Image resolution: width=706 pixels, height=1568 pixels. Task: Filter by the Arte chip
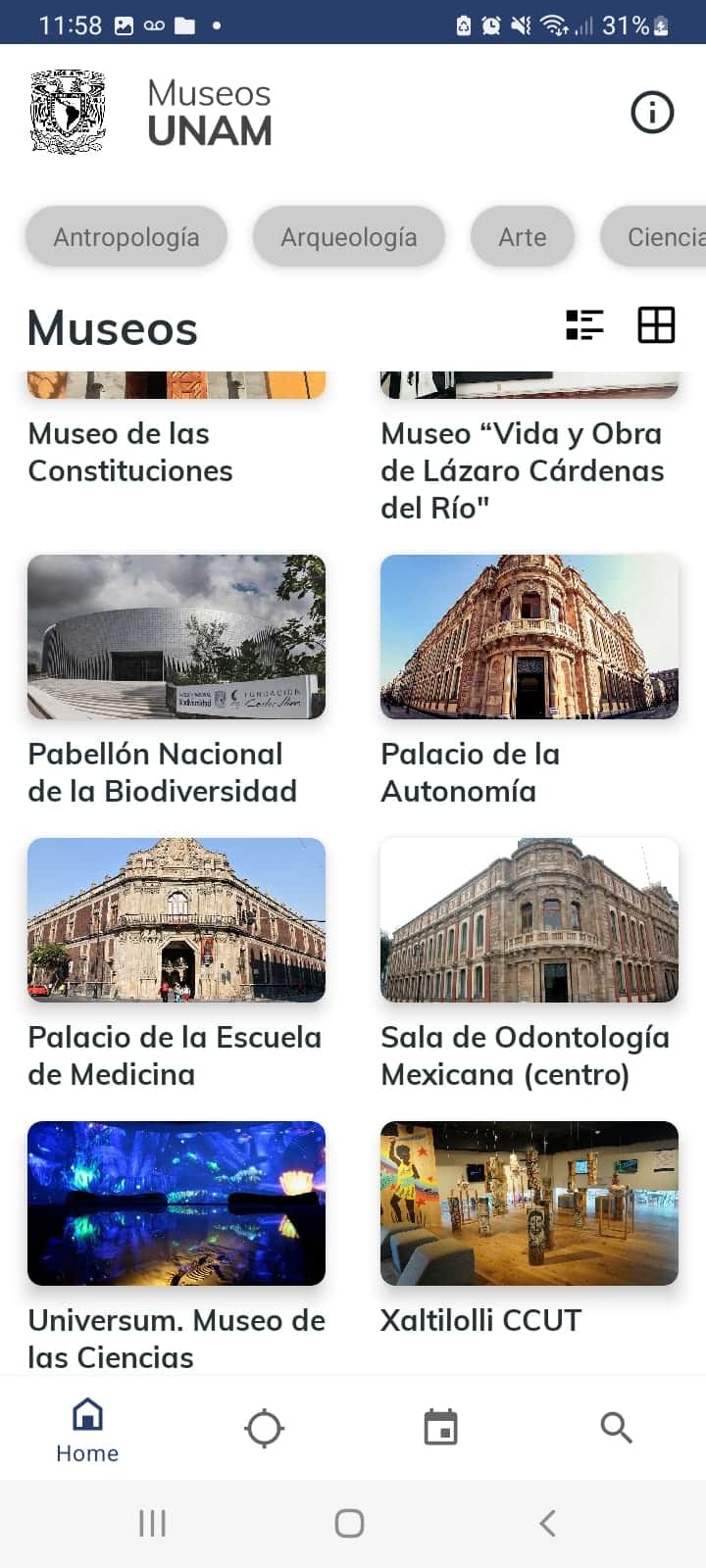coord(523,237)
